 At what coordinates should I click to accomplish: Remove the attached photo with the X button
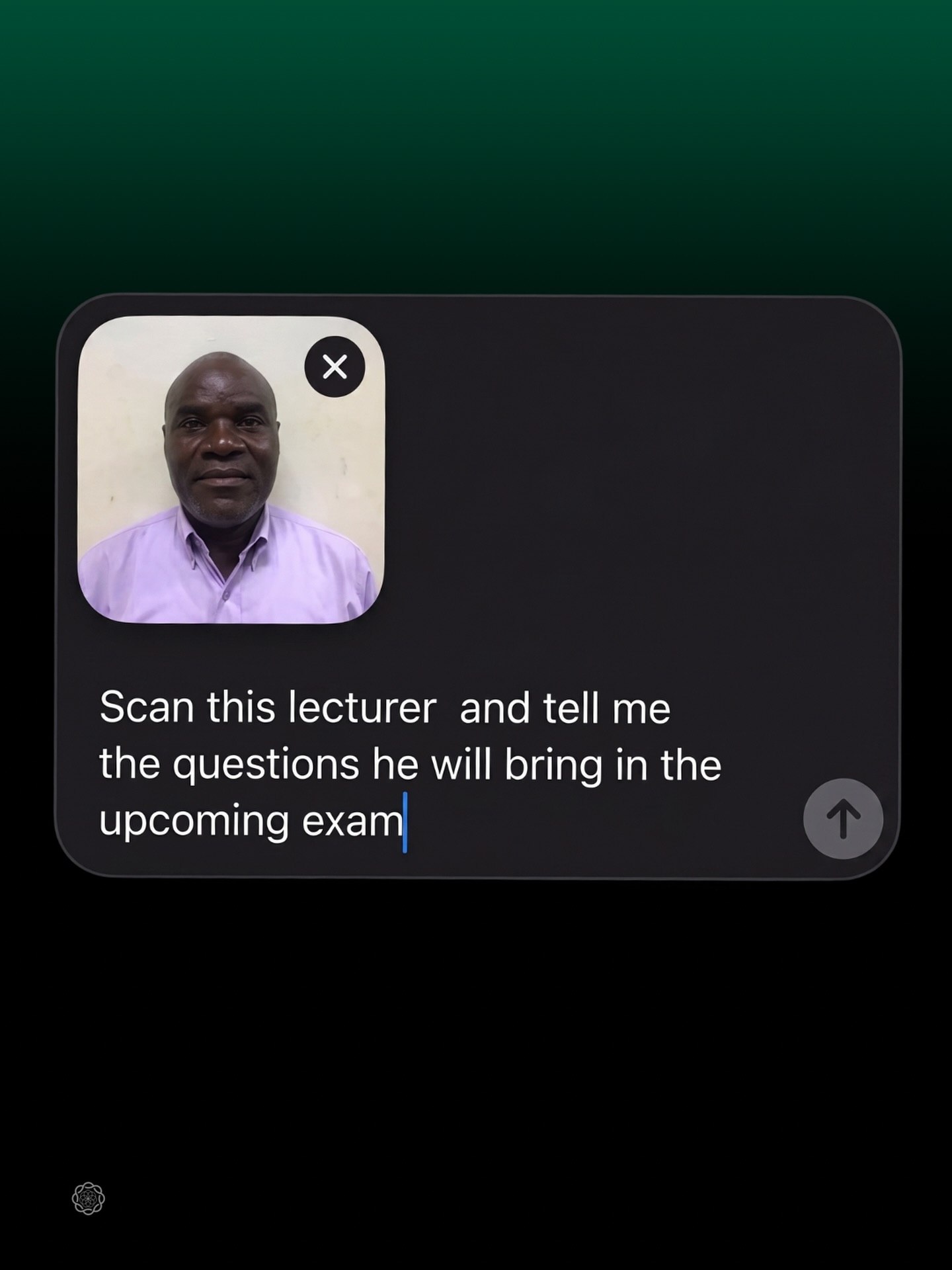pos(335,366)
